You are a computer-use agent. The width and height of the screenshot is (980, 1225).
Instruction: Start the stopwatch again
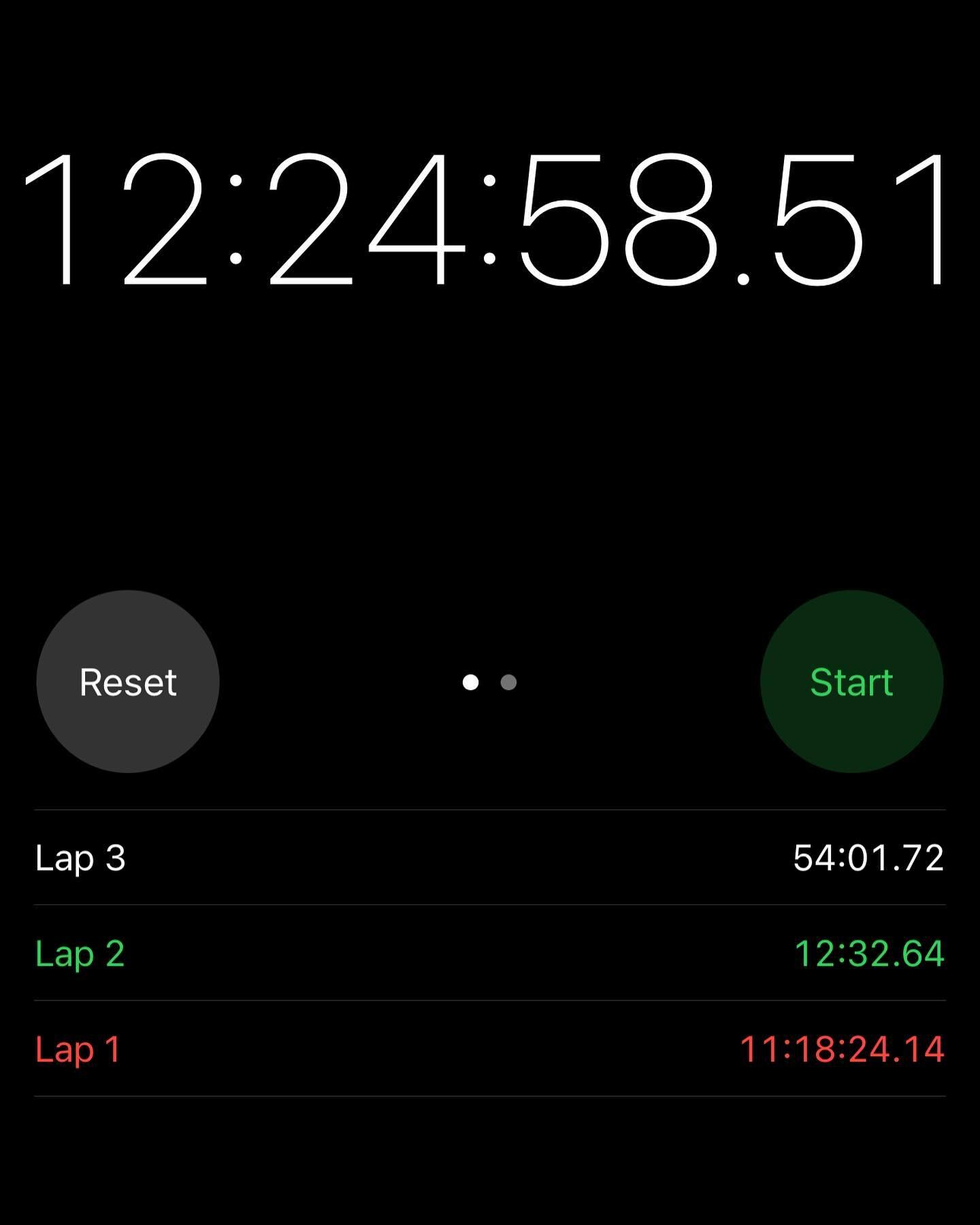click(x=851, y=681)
